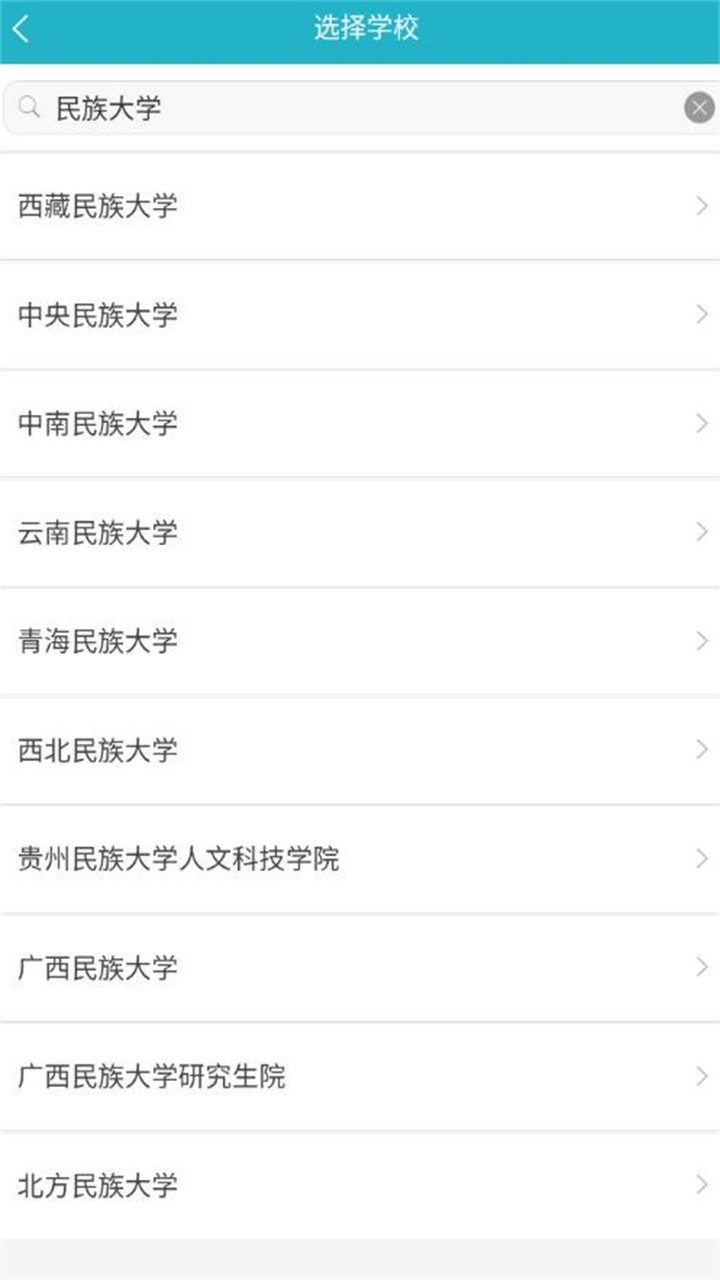The height and width of the screenshot is (1280, 720).
Task: Tap the search field containing 民族大学
Action: (x=345, y=108)
